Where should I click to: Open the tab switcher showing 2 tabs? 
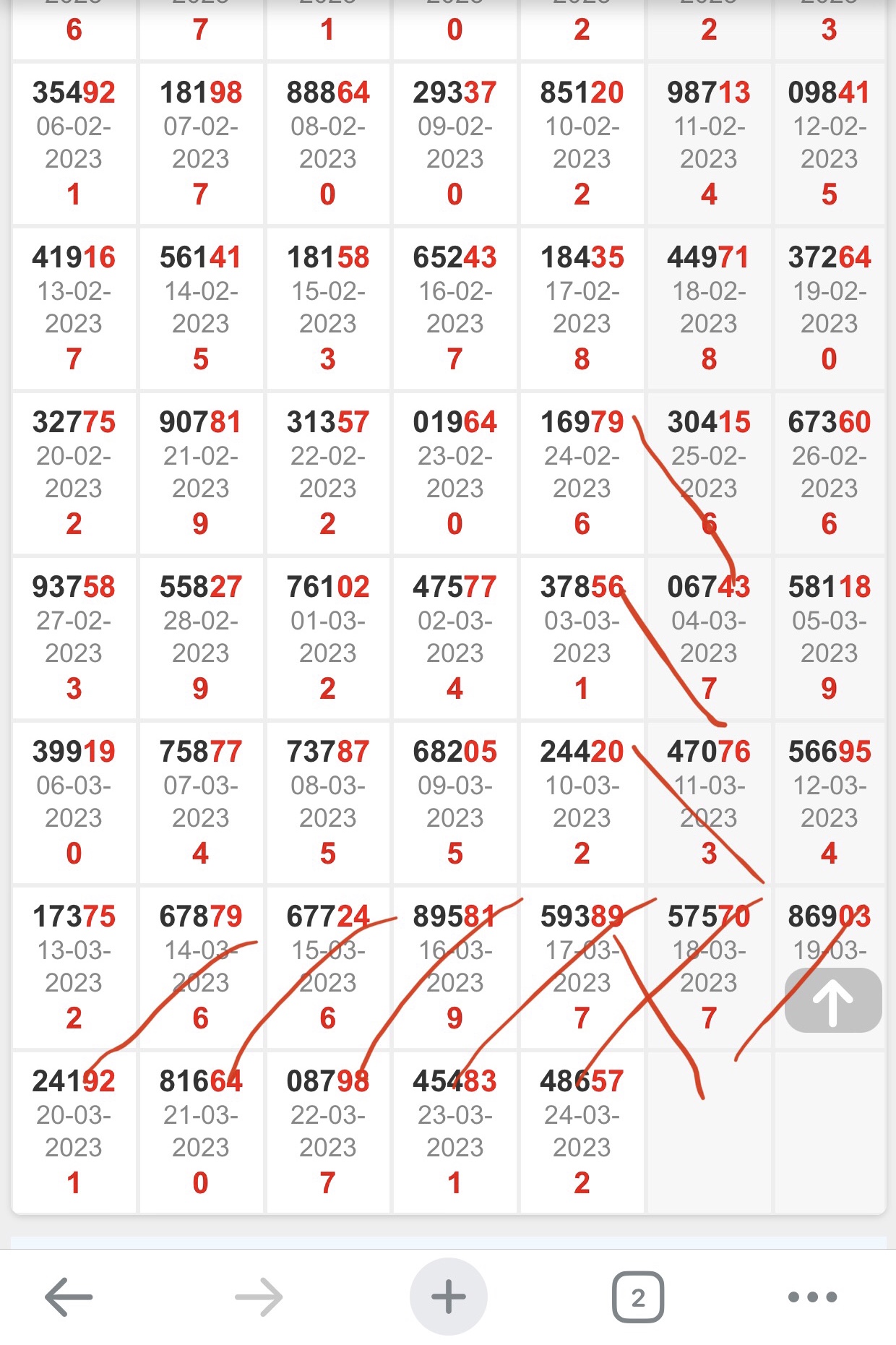click(637, 1297)
